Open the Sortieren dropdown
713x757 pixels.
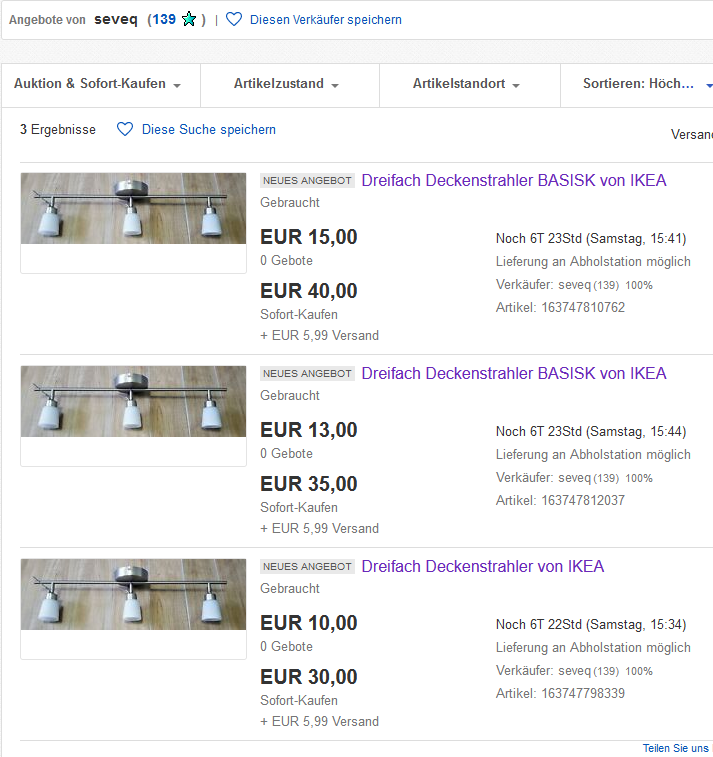click(x=645, y=84)
